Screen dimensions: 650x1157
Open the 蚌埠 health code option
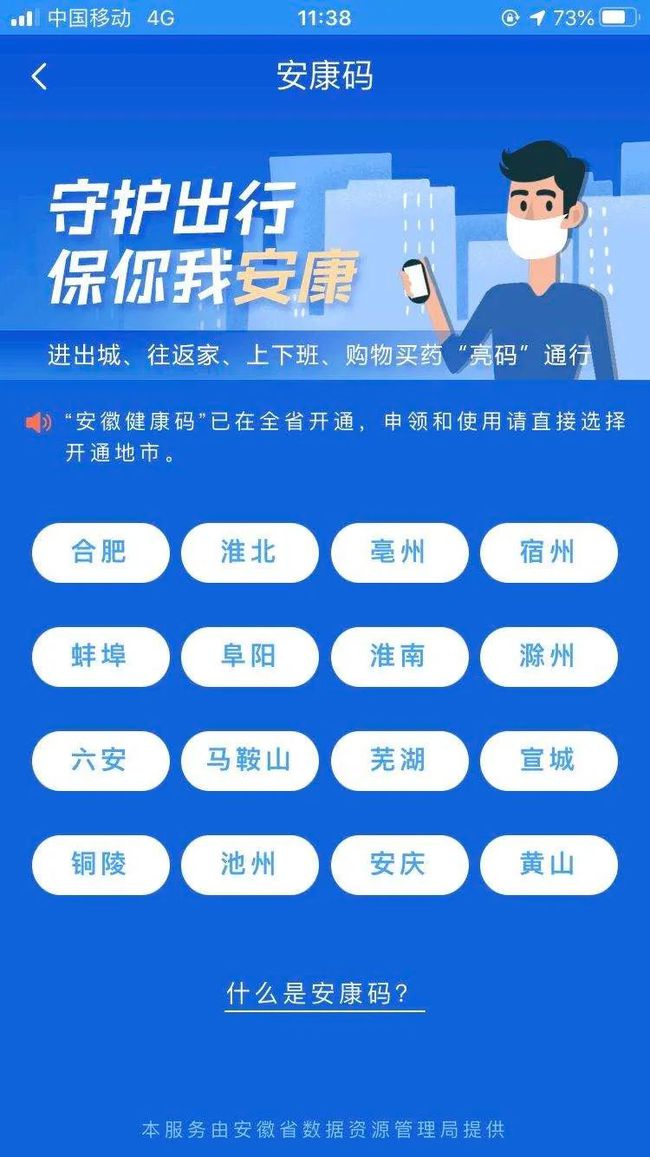(x=100, y=657)
